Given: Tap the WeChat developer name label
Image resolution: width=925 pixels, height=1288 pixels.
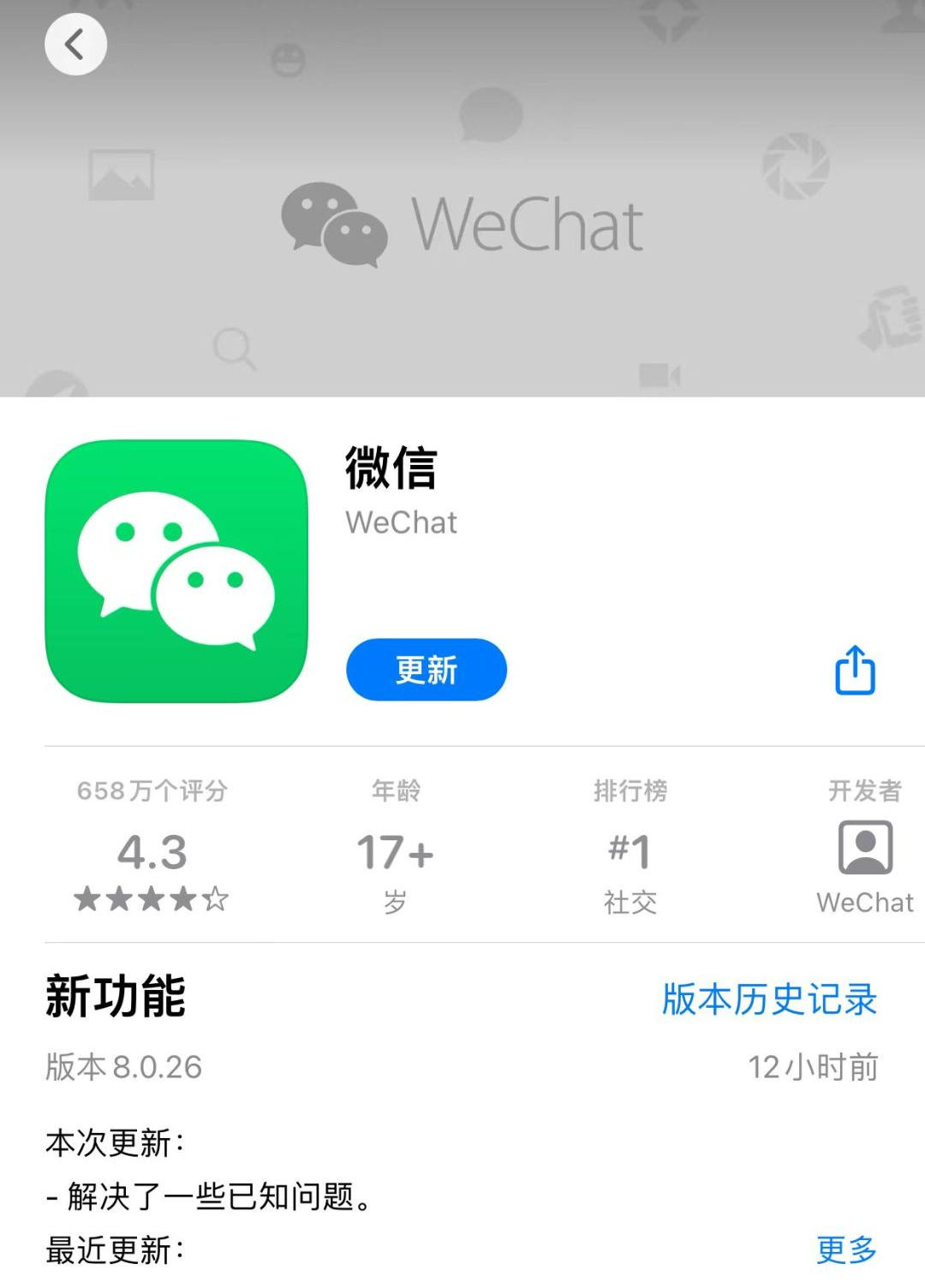Looking at the screenshot, I should pos(865,902).
